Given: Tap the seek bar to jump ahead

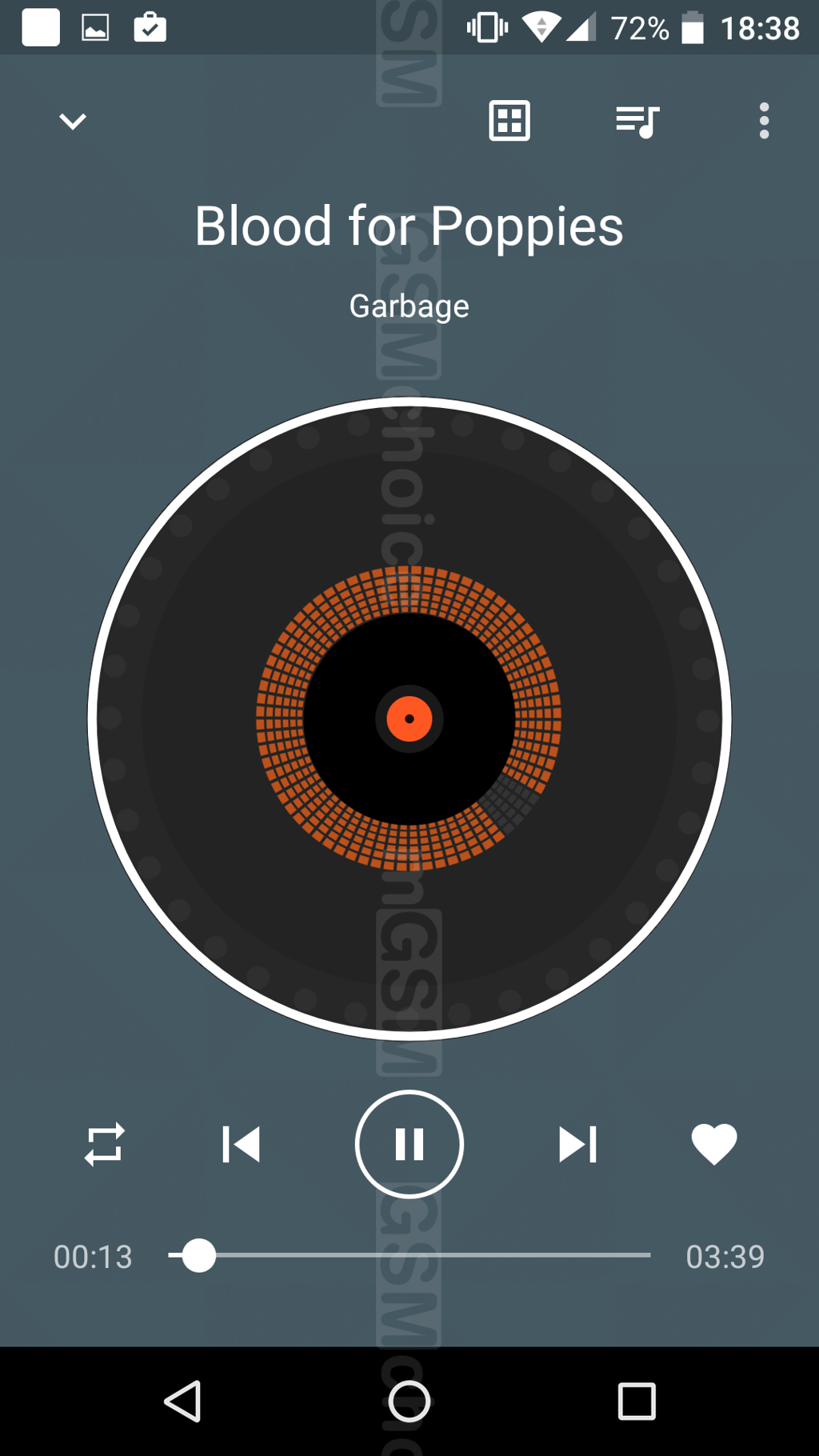Looking at the screenshot, I should point(480,1255).
